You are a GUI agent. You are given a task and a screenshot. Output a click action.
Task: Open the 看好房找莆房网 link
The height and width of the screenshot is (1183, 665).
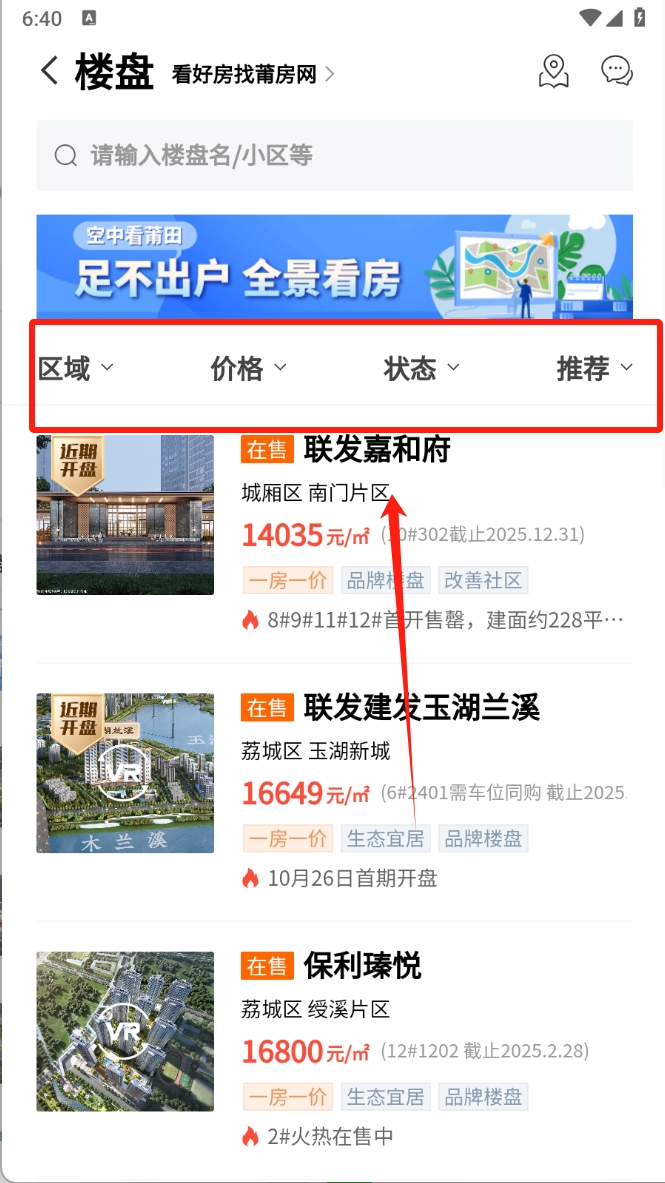(x=253, y=74)
